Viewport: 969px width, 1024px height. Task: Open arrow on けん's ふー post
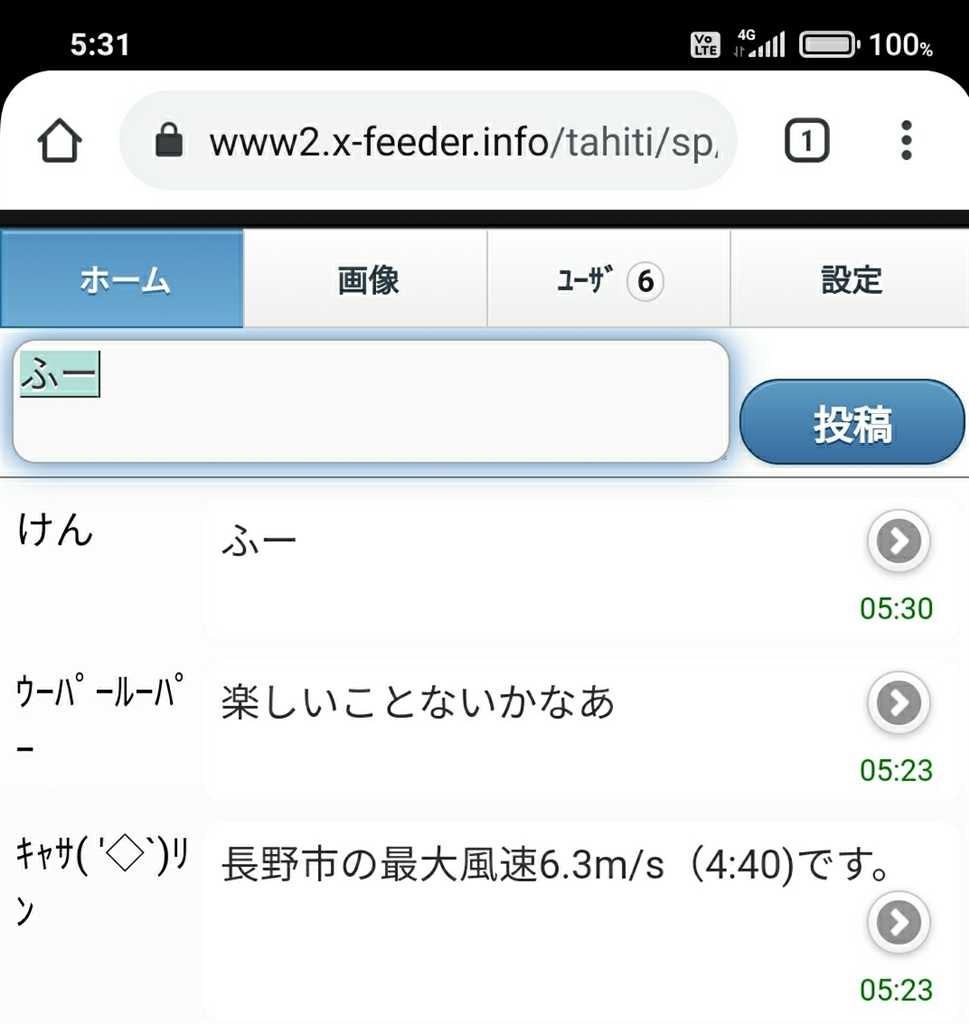pos(898,542)
